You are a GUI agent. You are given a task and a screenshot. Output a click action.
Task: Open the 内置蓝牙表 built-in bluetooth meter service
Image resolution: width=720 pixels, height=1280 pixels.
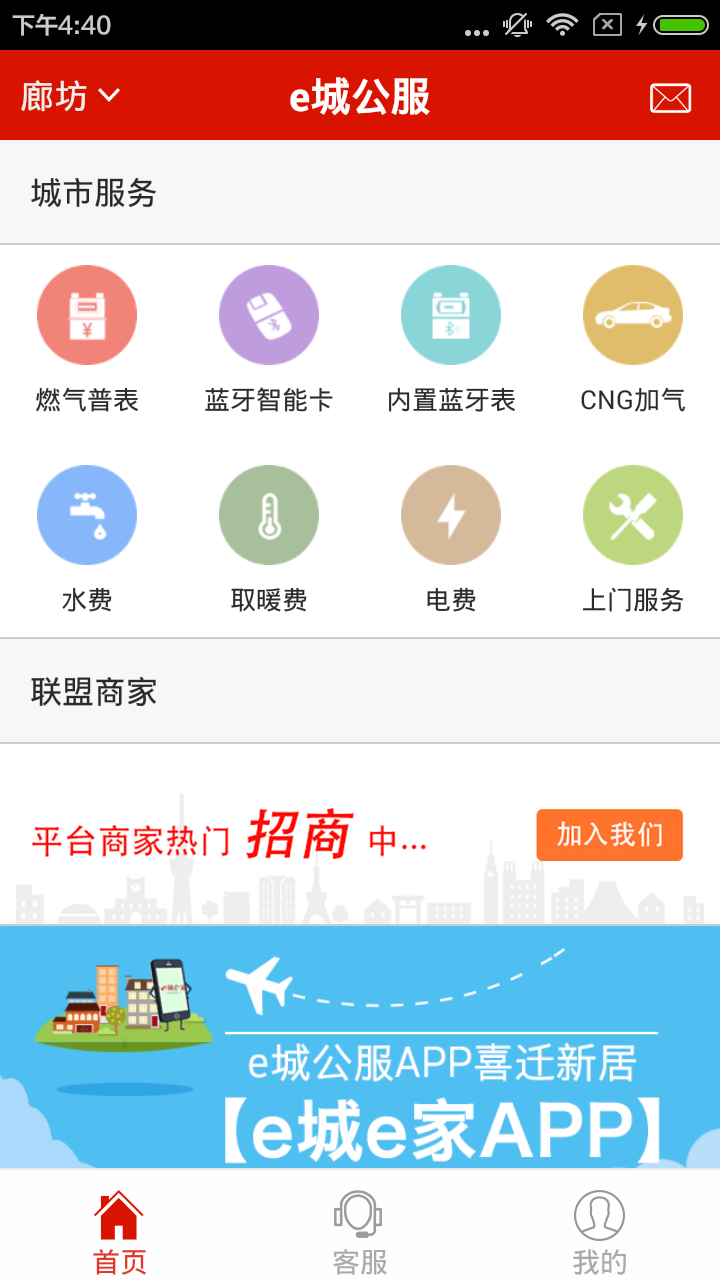[x=451, y=314]
